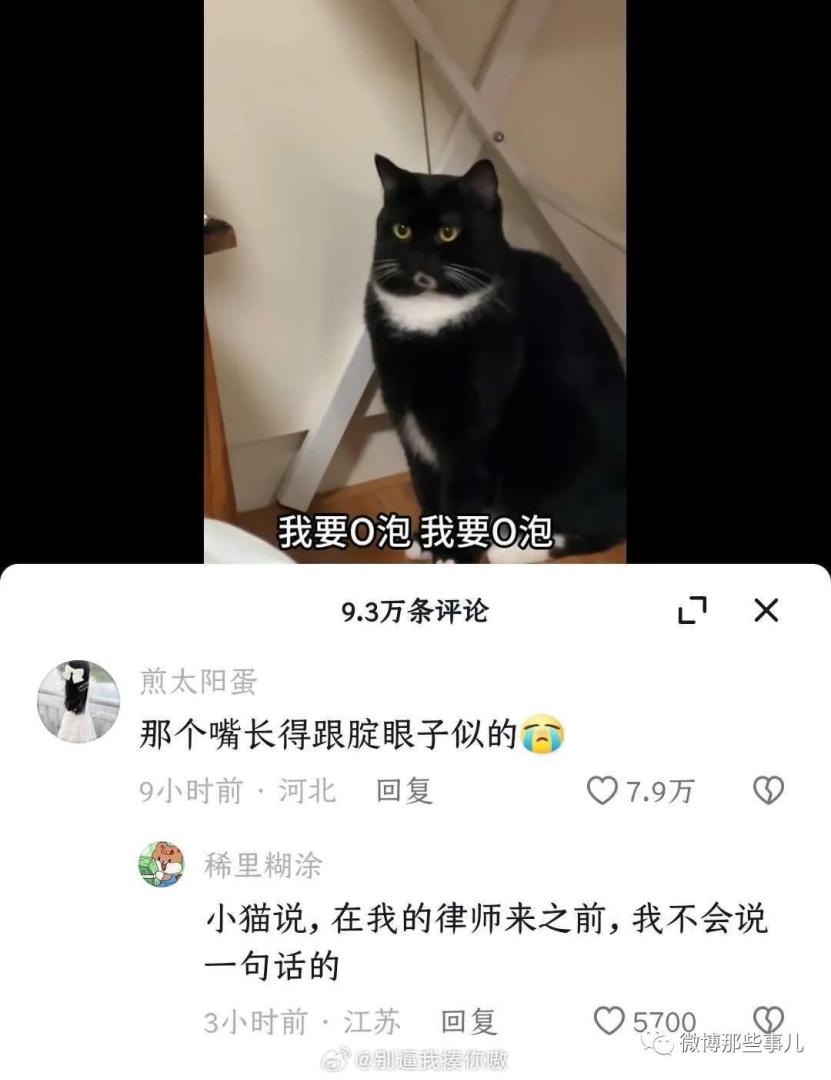Screen dimensions: 831x1080
Task: Open 稀里糊涂's profile avatar
Action: (162, 864)
